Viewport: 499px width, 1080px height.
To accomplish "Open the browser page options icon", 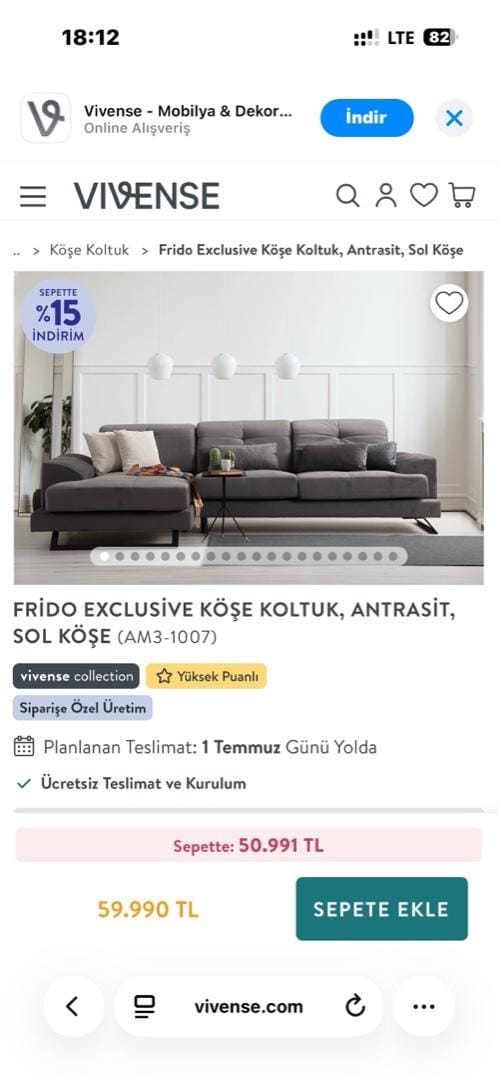I will (145, 1006).
